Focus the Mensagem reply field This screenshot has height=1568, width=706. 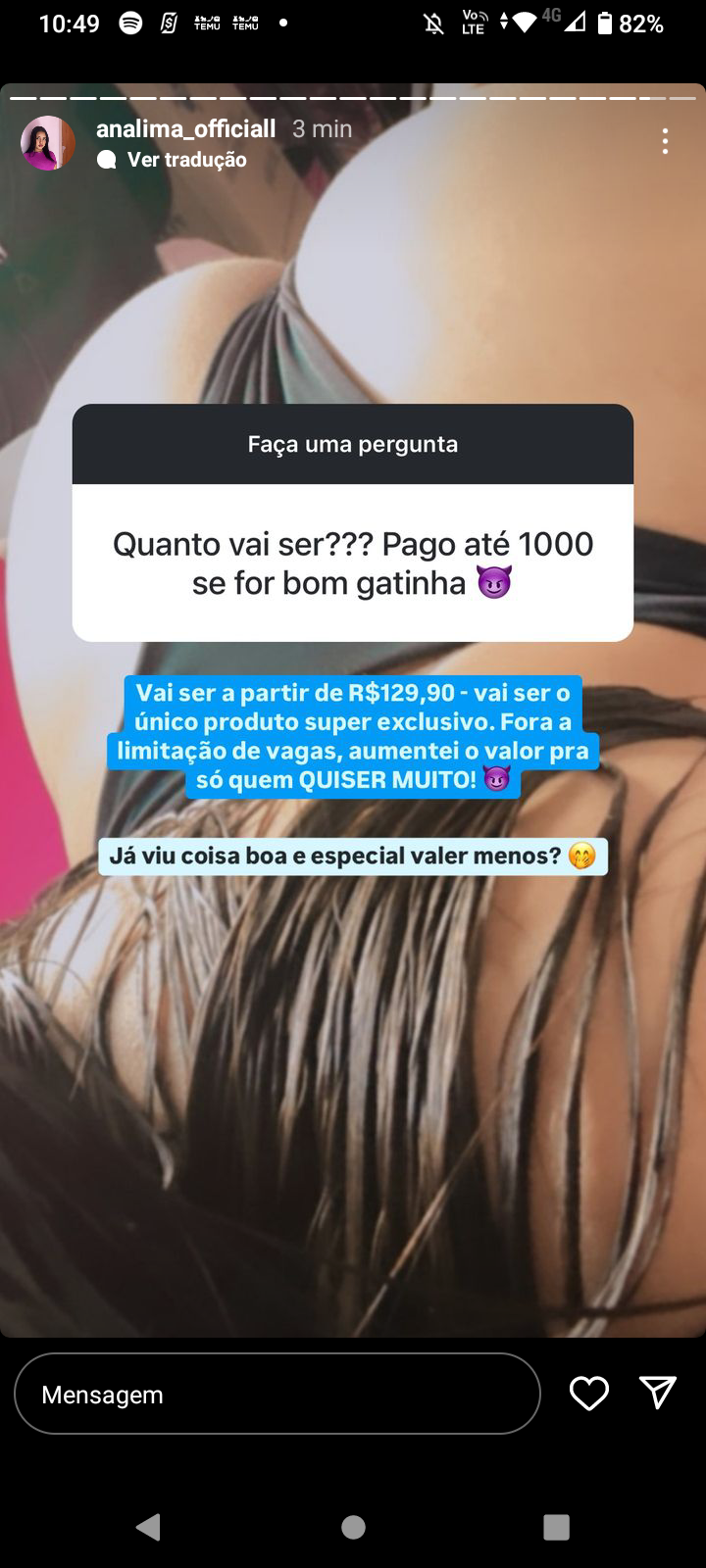277,1394
